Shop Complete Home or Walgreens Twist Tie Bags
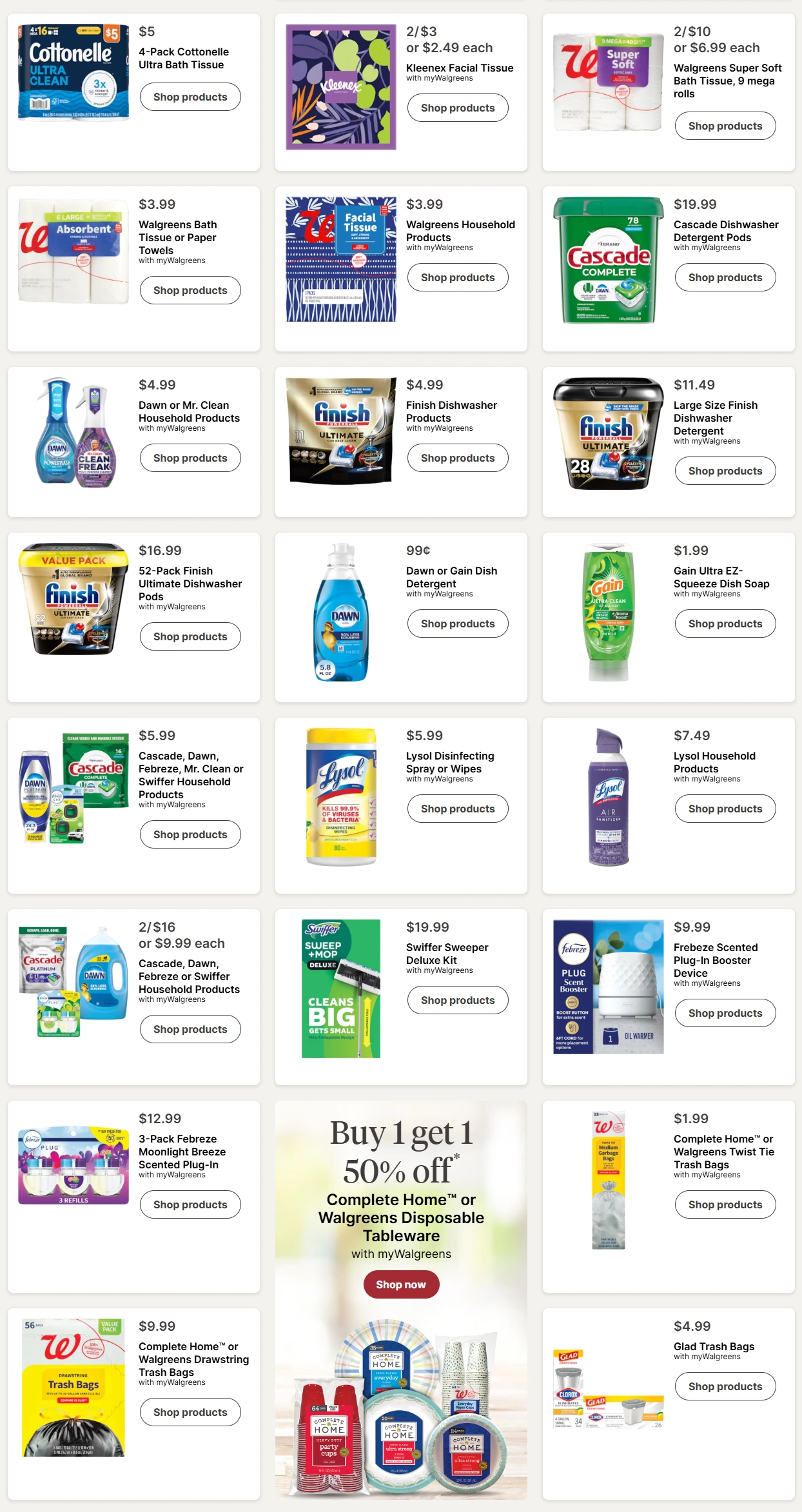This screenshot has width=802, height=1512. pos(725,1204)
